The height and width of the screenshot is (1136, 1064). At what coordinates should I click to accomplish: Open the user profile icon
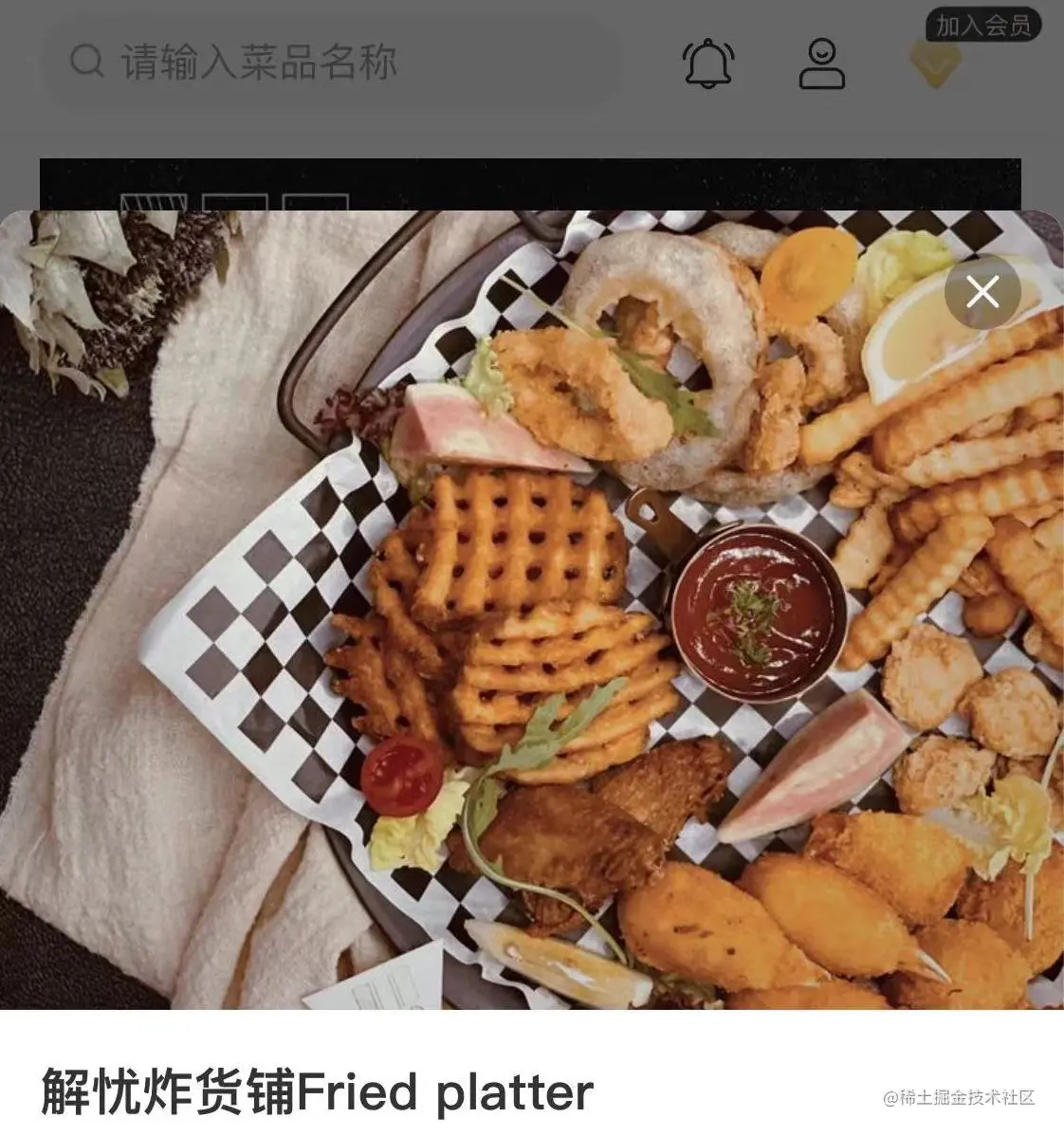[821, 64]
